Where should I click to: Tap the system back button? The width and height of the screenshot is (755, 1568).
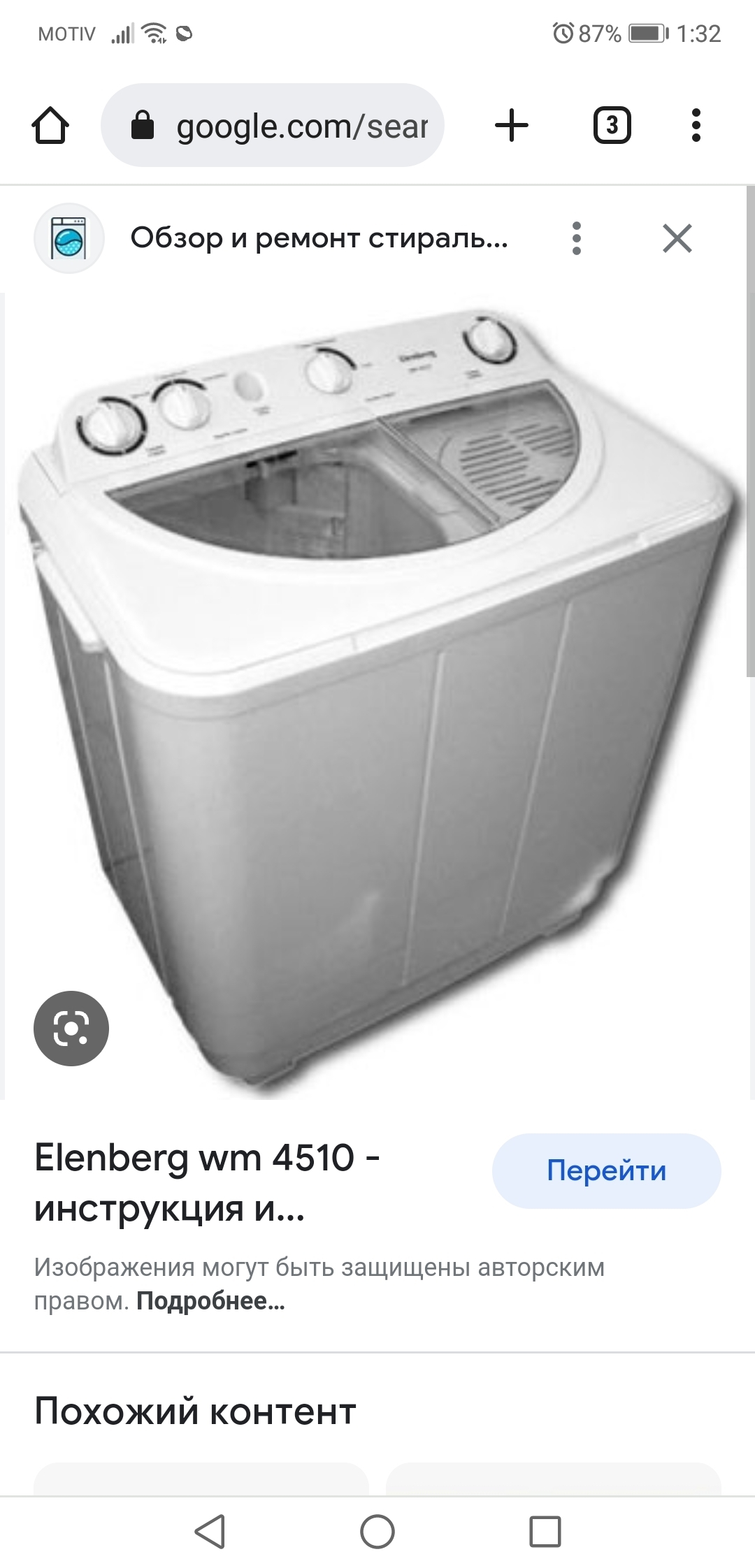click(x=209, y=1532)
